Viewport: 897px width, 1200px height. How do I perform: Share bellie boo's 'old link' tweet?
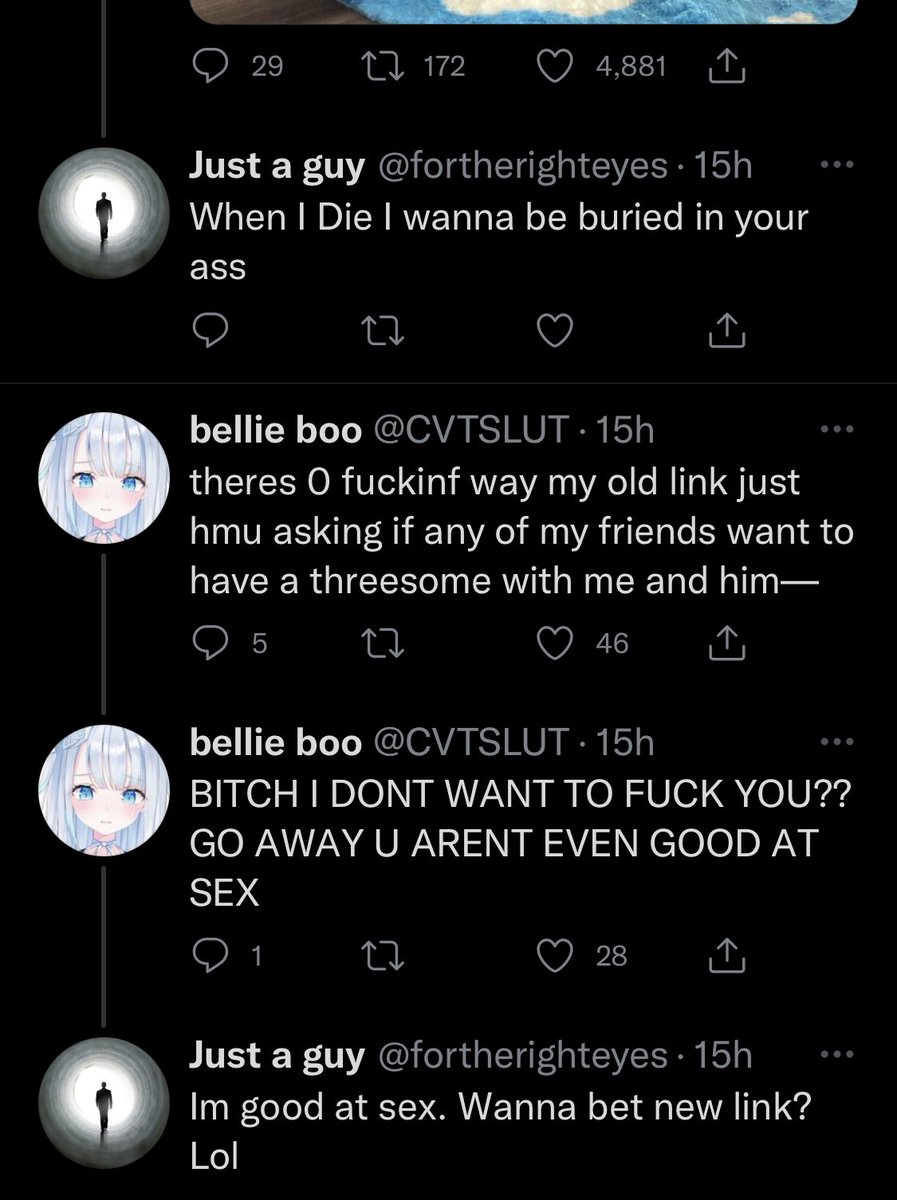pyautogui.click(x=727, y=644)
